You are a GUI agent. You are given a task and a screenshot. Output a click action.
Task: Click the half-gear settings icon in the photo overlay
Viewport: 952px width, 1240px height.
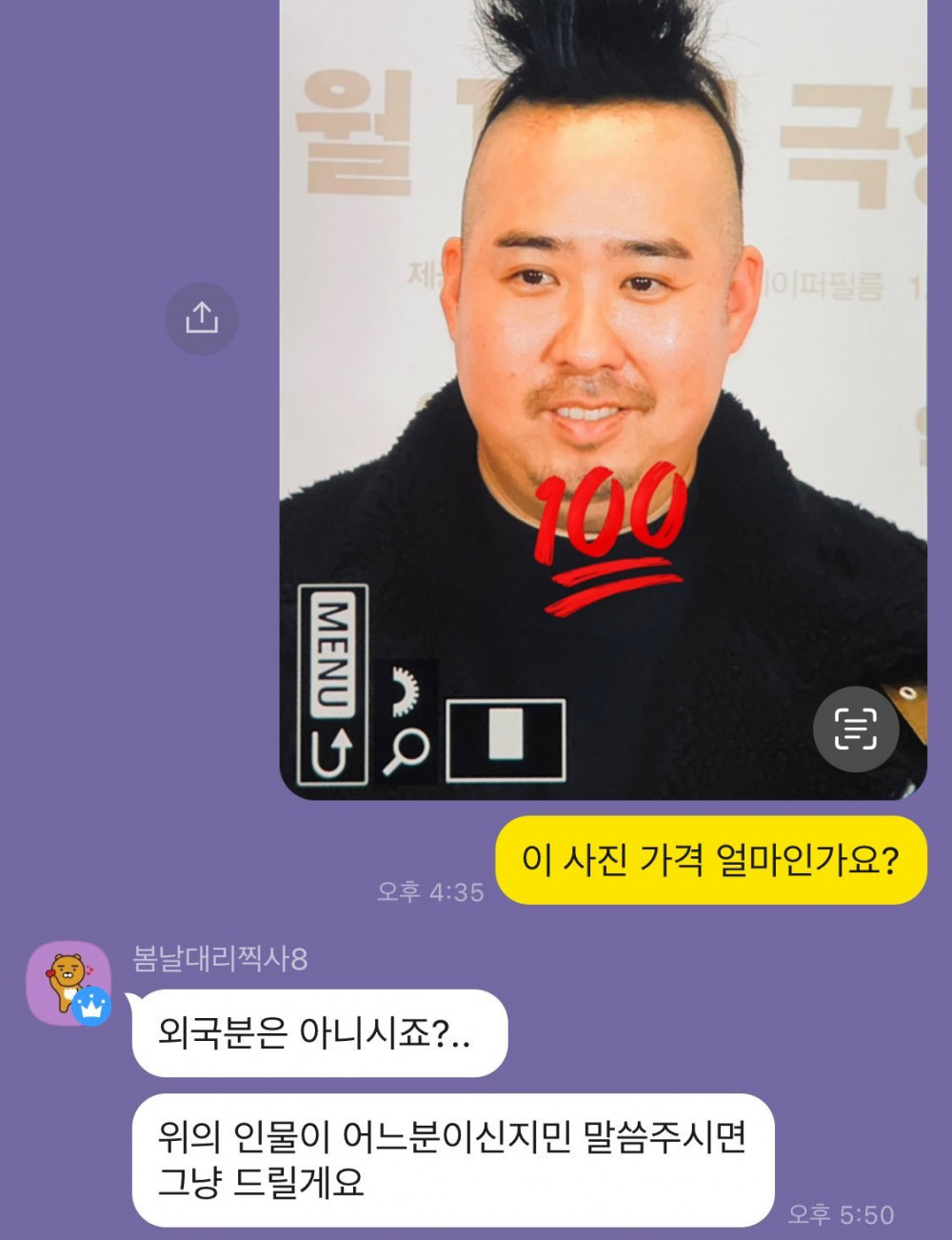tap(405, 690)
